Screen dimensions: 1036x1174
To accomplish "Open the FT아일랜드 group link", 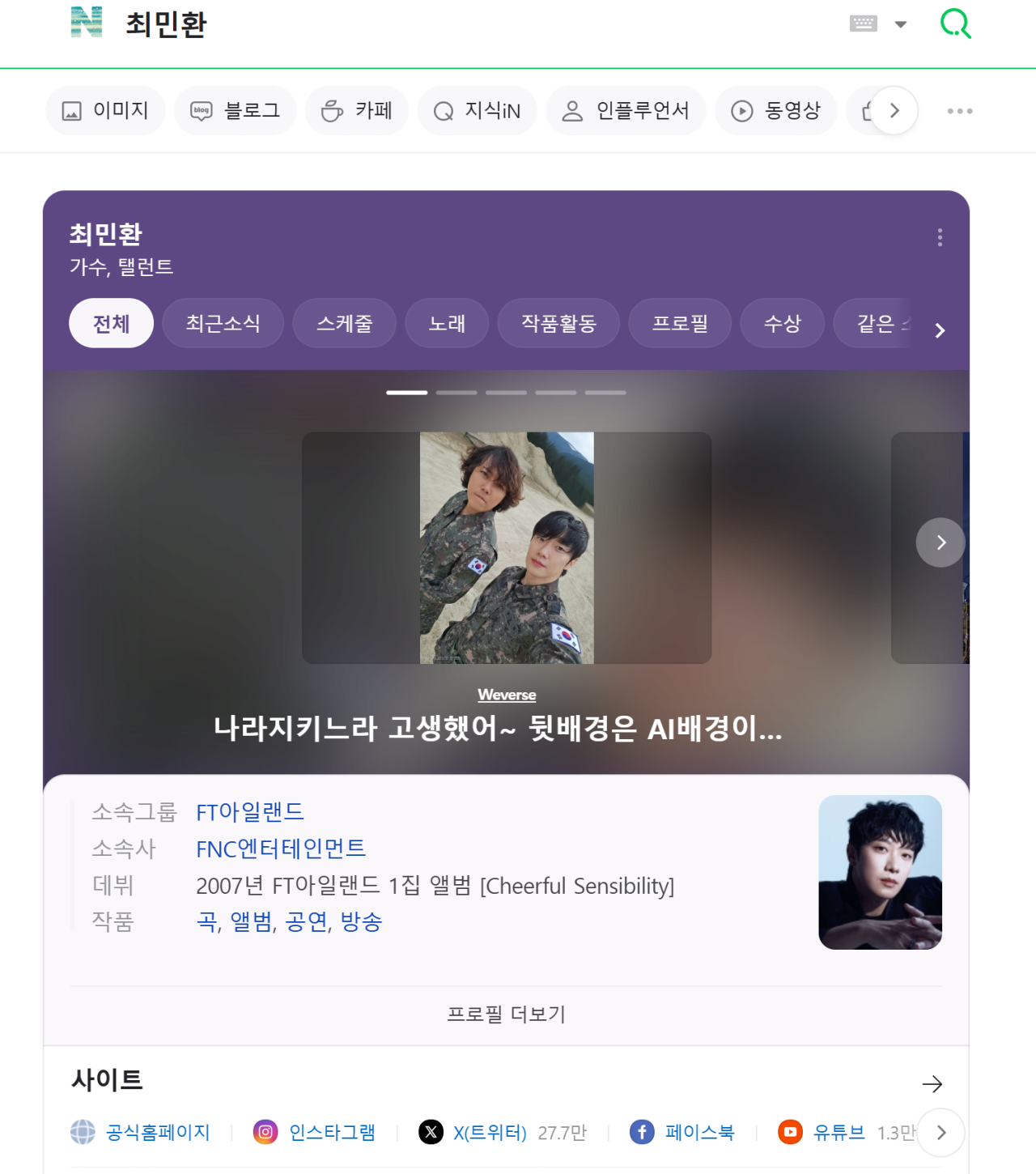I will (x=250, y=811).
